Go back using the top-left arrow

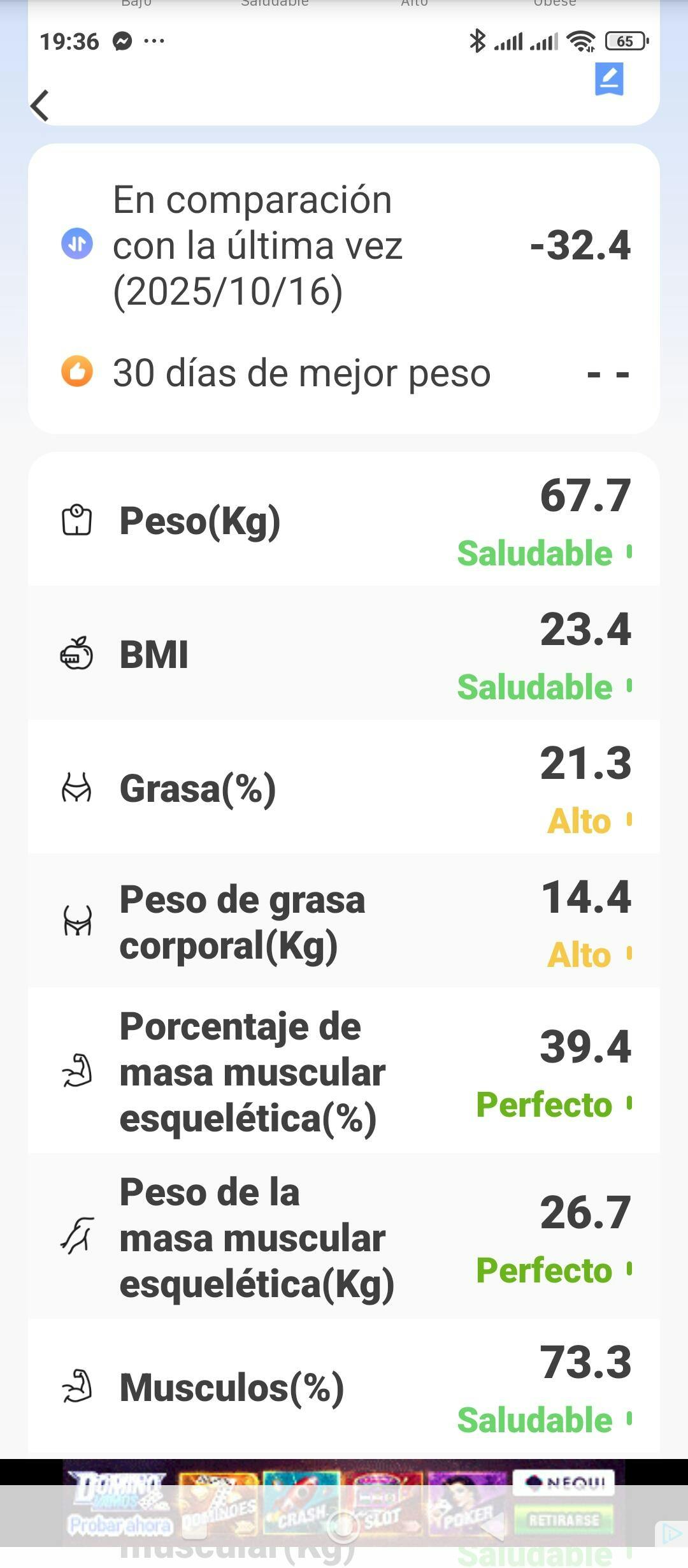point(40,105)
